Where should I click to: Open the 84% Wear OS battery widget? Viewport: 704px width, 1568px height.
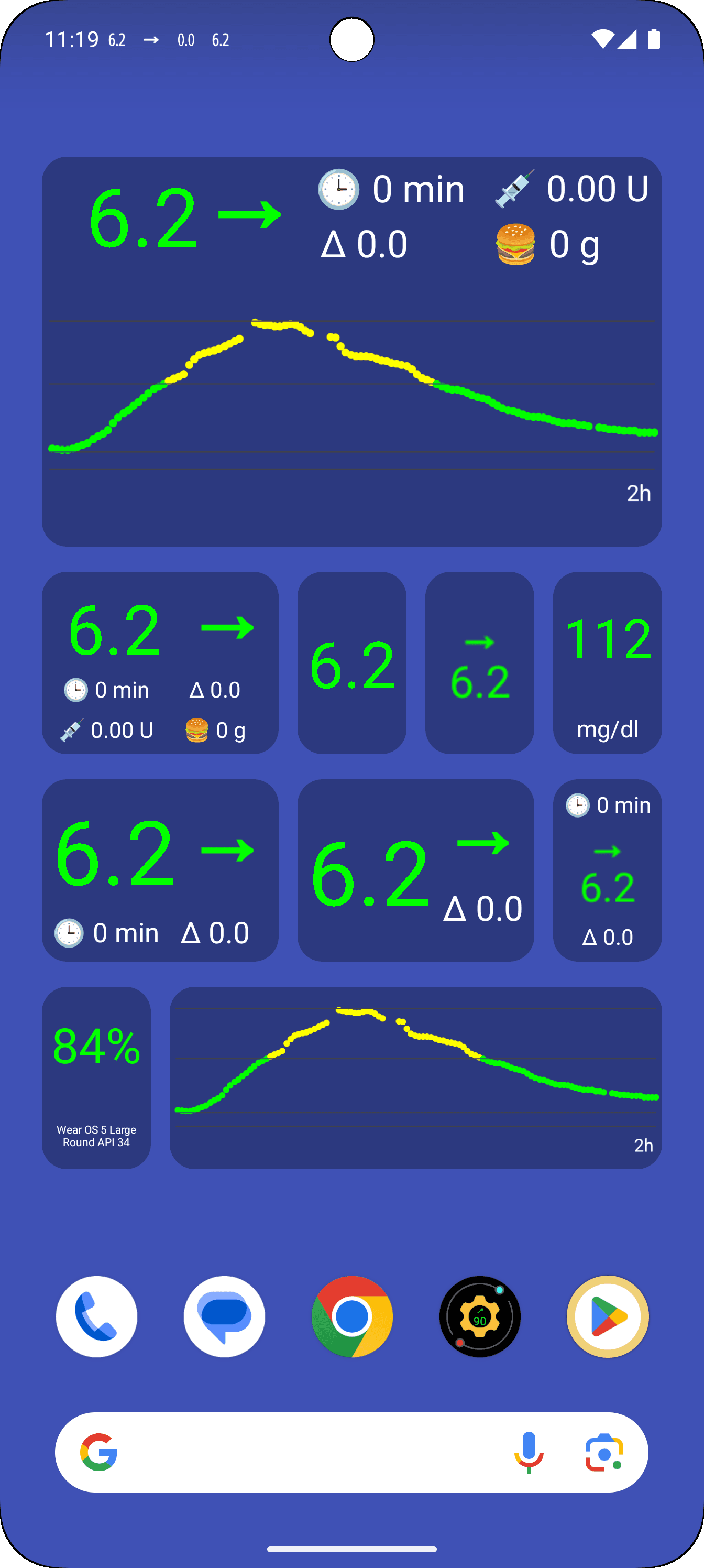[x=96, y=1077]
